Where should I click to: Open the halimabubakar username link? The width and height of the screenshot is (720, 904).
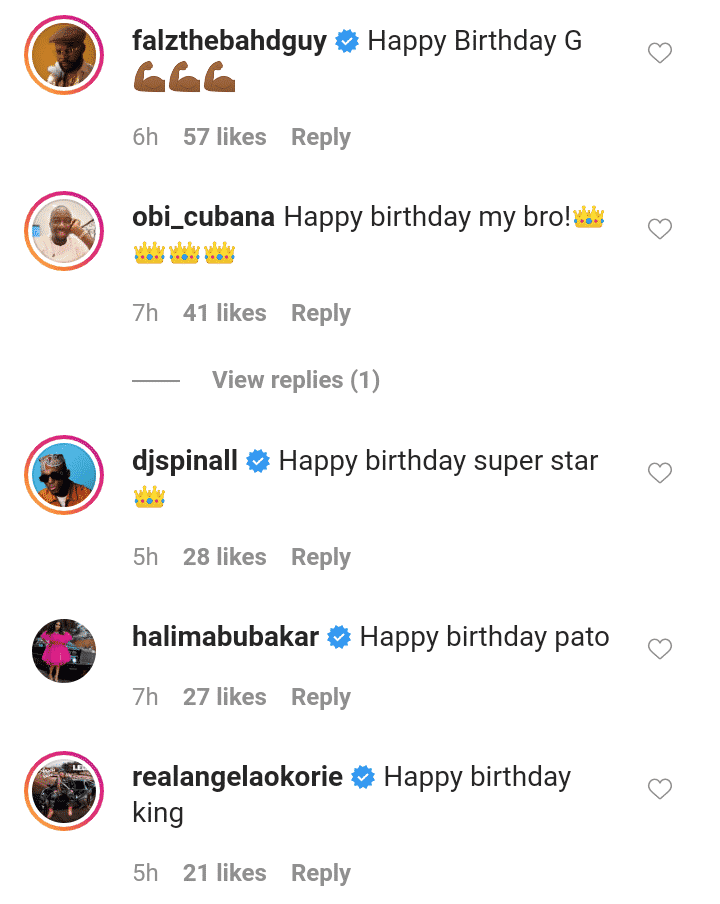[225, 637]
